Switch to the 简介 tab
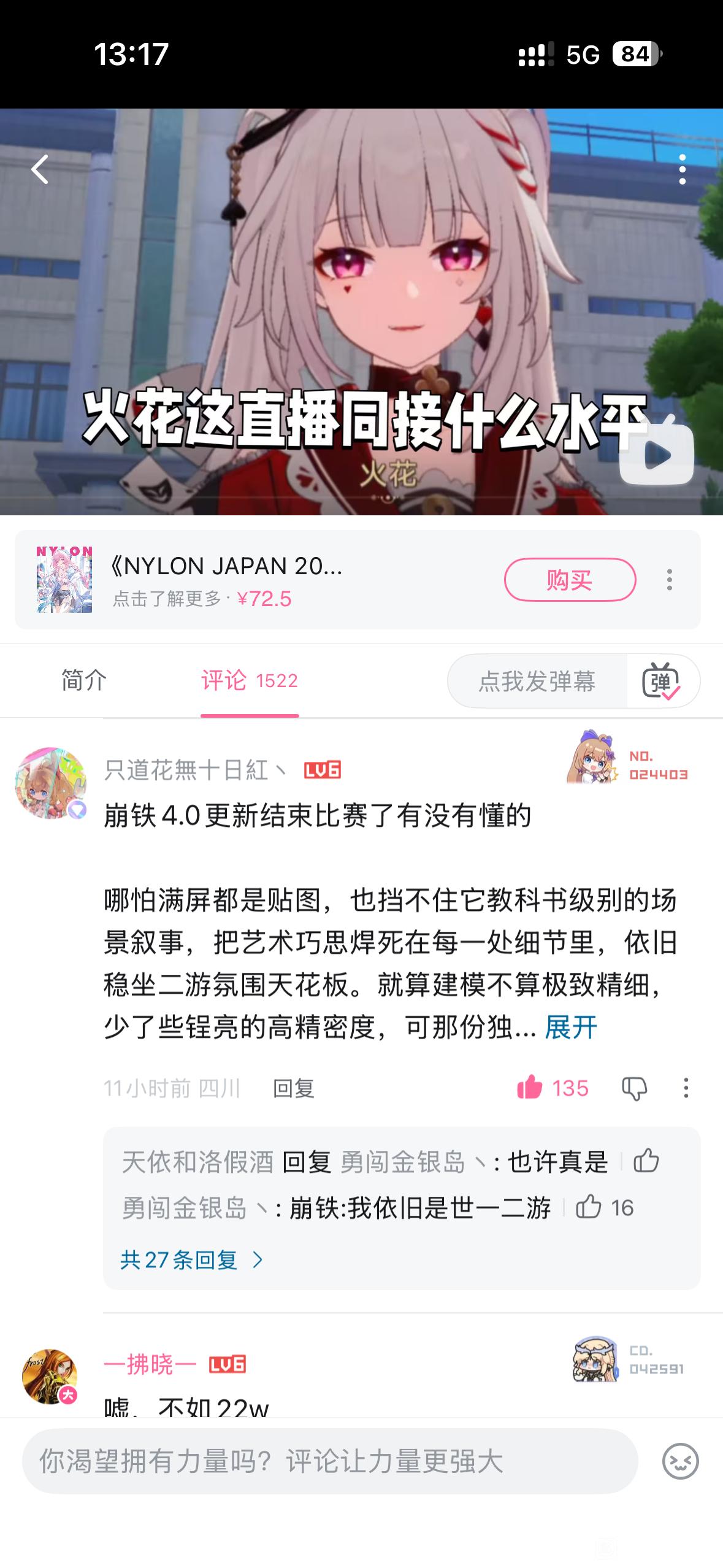723x1568 pixels. (84, 680)
